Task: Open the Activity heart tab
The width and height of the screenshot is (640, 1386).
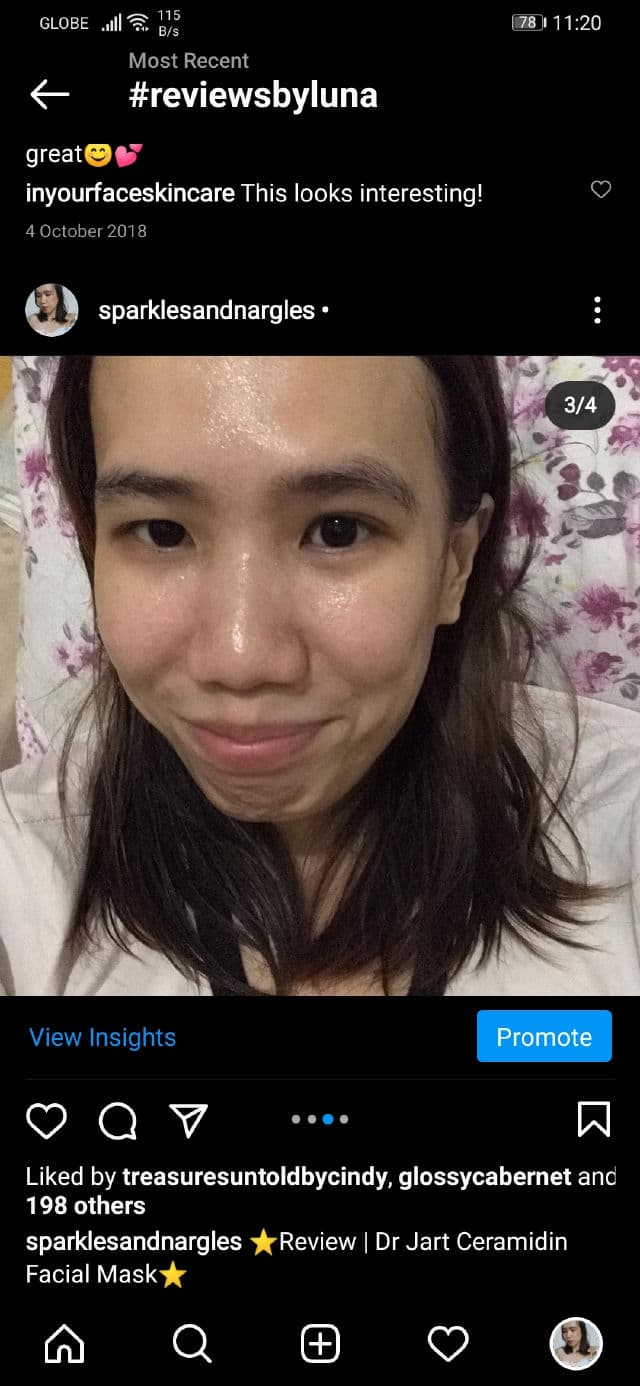Action: click(448, 1344)
